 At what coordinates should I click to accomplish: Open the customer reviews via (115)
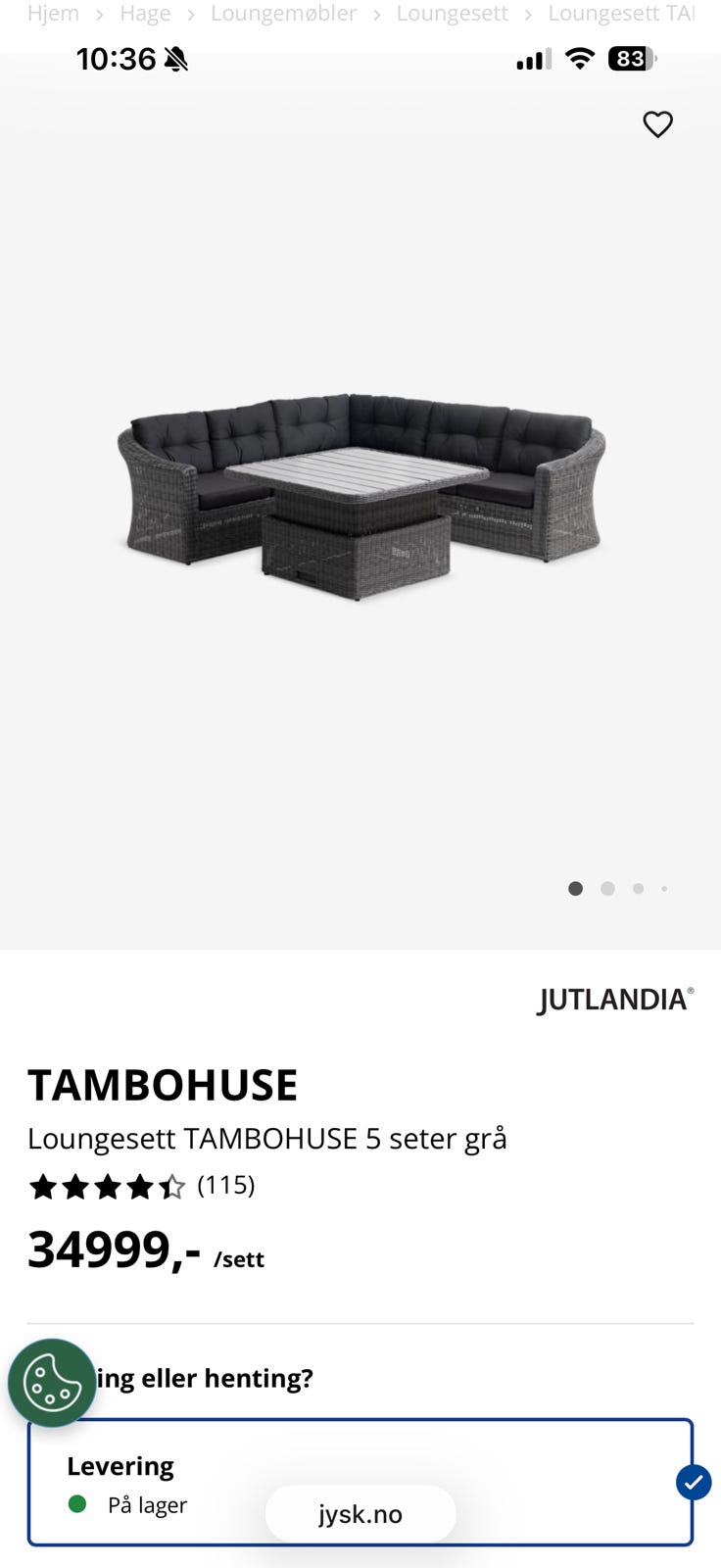pos(226,1186)
